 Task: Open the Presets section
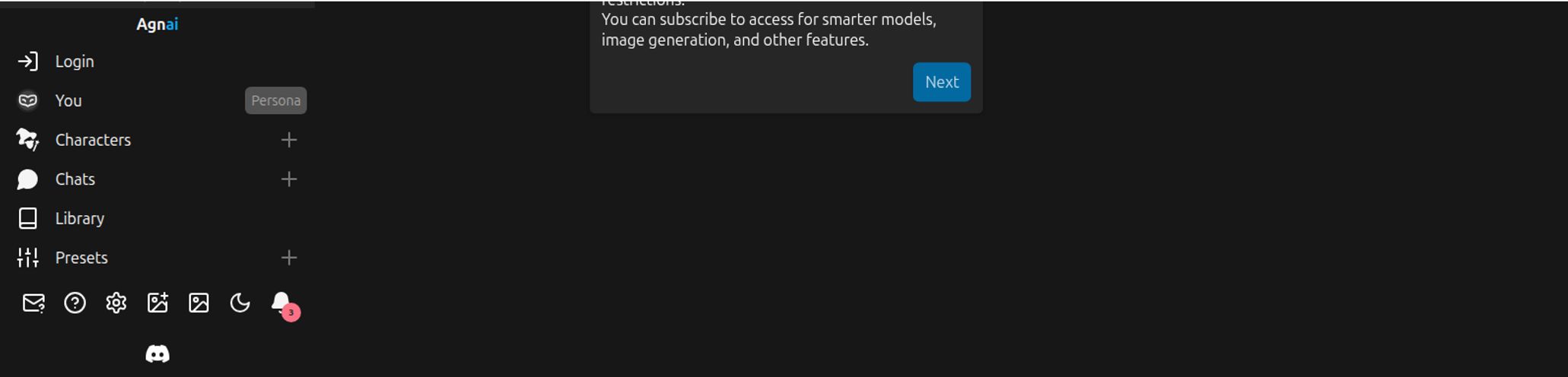(x=81, y=258)
